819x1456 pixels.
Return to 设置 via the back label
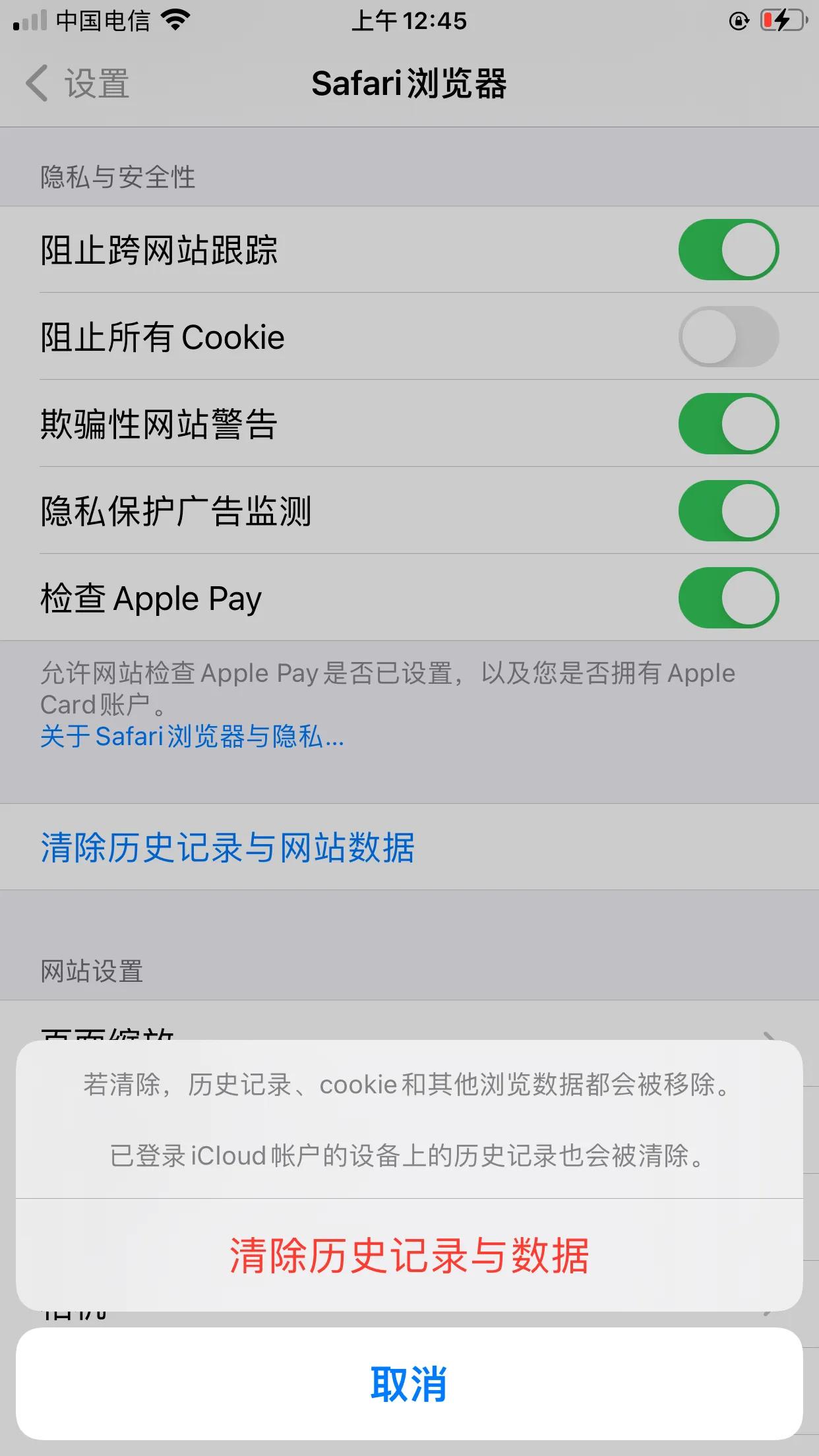click(x=96, y=84)
